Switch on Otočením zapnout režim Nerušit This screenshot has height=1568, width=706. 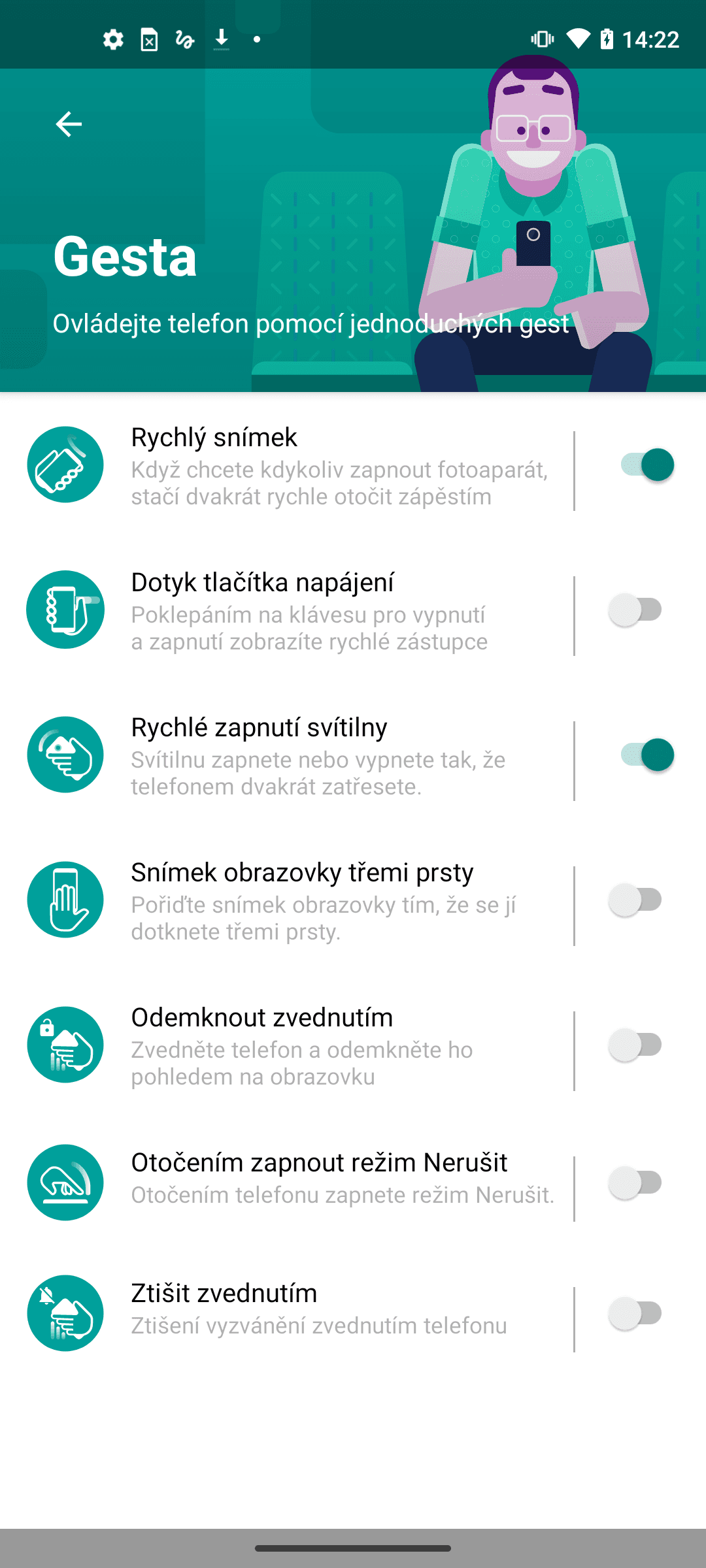coord(637,1183)
